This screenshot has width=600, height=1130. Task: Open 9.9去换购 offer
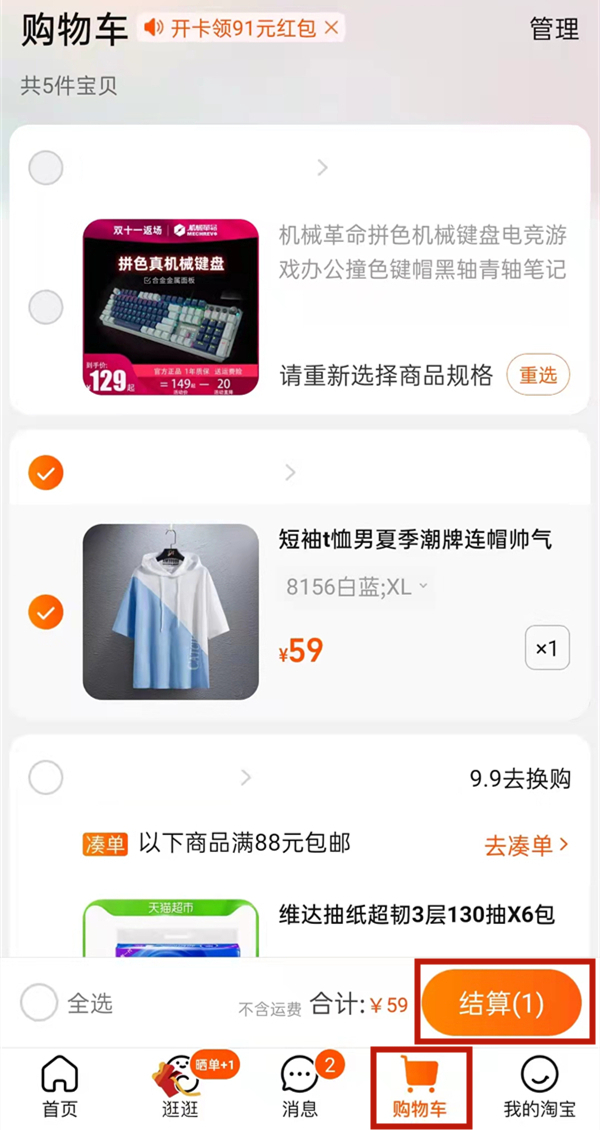[x=519, y=778]
